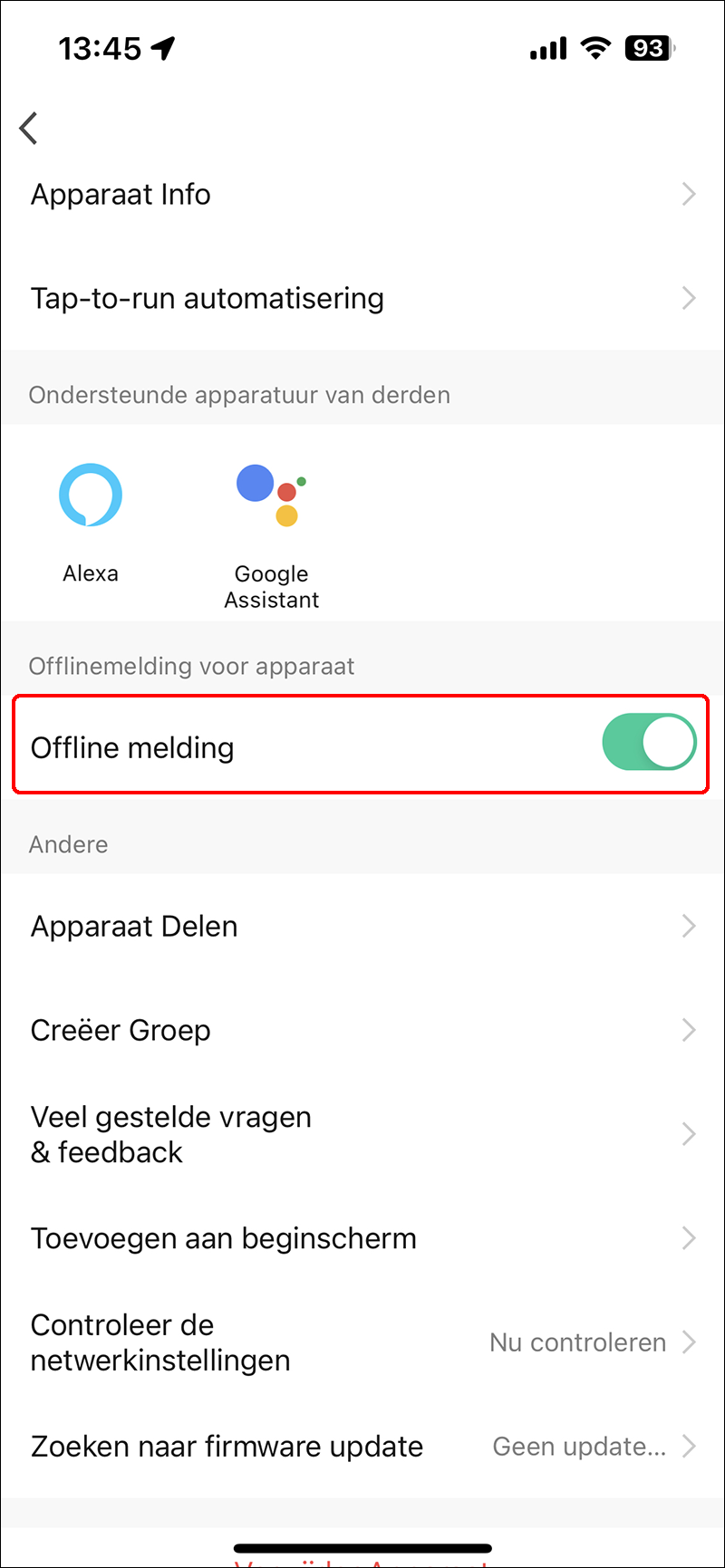
Task: Select Google Assistant integration
Action: coord(272,534)
